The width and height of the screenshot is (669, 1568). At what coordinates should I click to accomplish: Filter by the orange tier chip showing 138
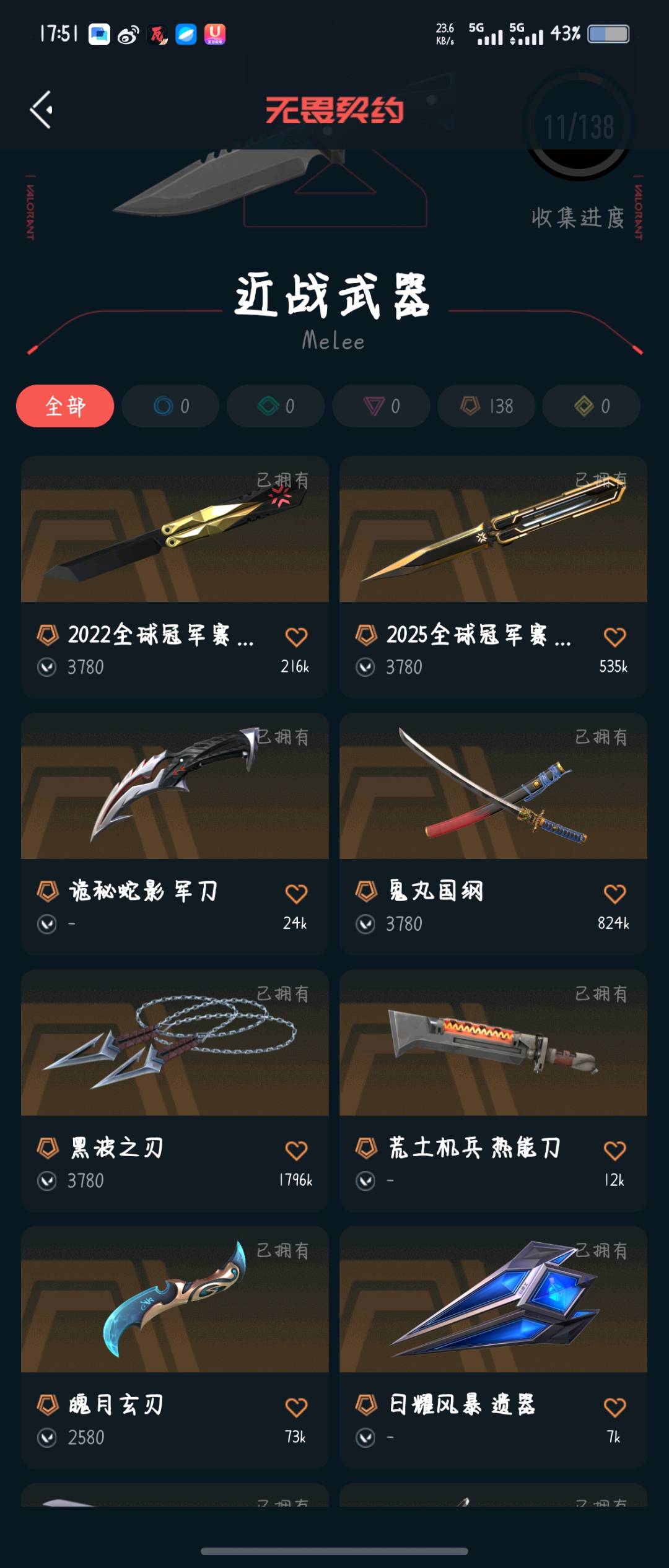tap(486, 406)
